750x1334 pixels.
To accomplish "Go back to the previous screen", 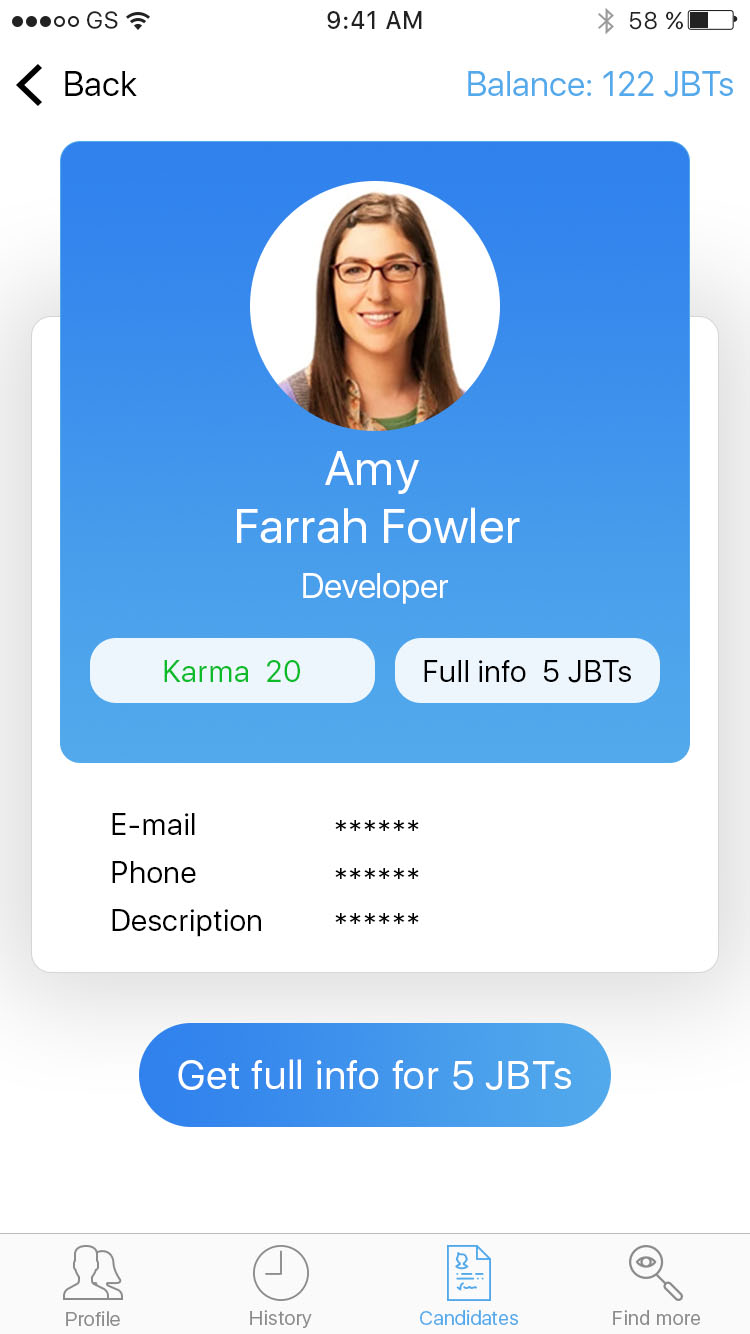I will [x=76, y=84].
